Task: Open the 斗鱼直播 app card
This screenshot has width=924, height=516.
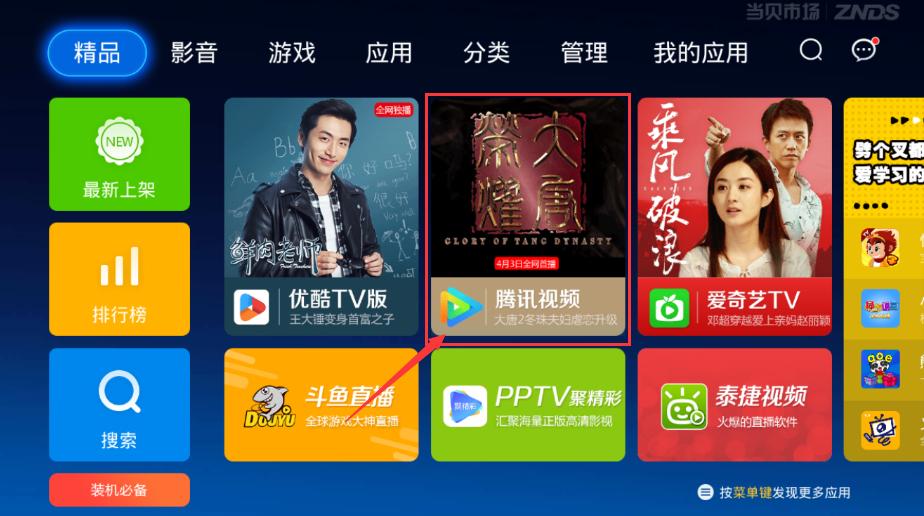Action: coord(321,404)
